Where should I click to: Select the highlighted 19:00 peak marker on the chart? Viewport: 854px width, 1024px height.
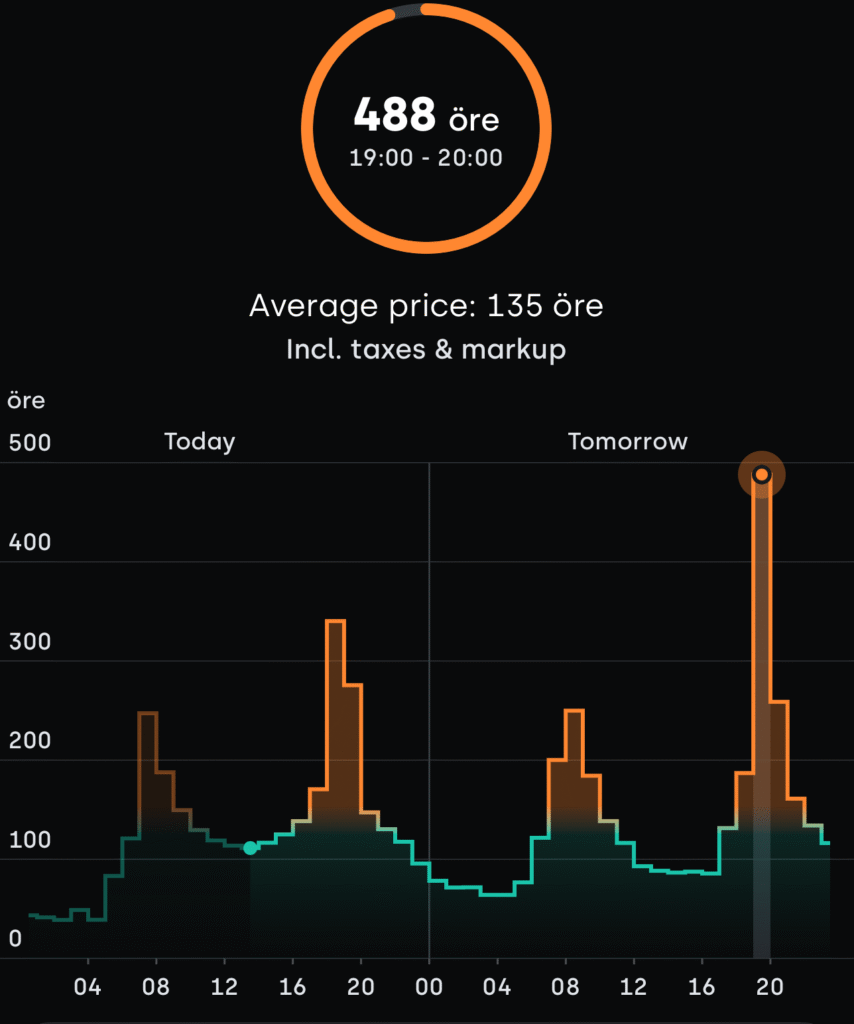tap(762, 475)
